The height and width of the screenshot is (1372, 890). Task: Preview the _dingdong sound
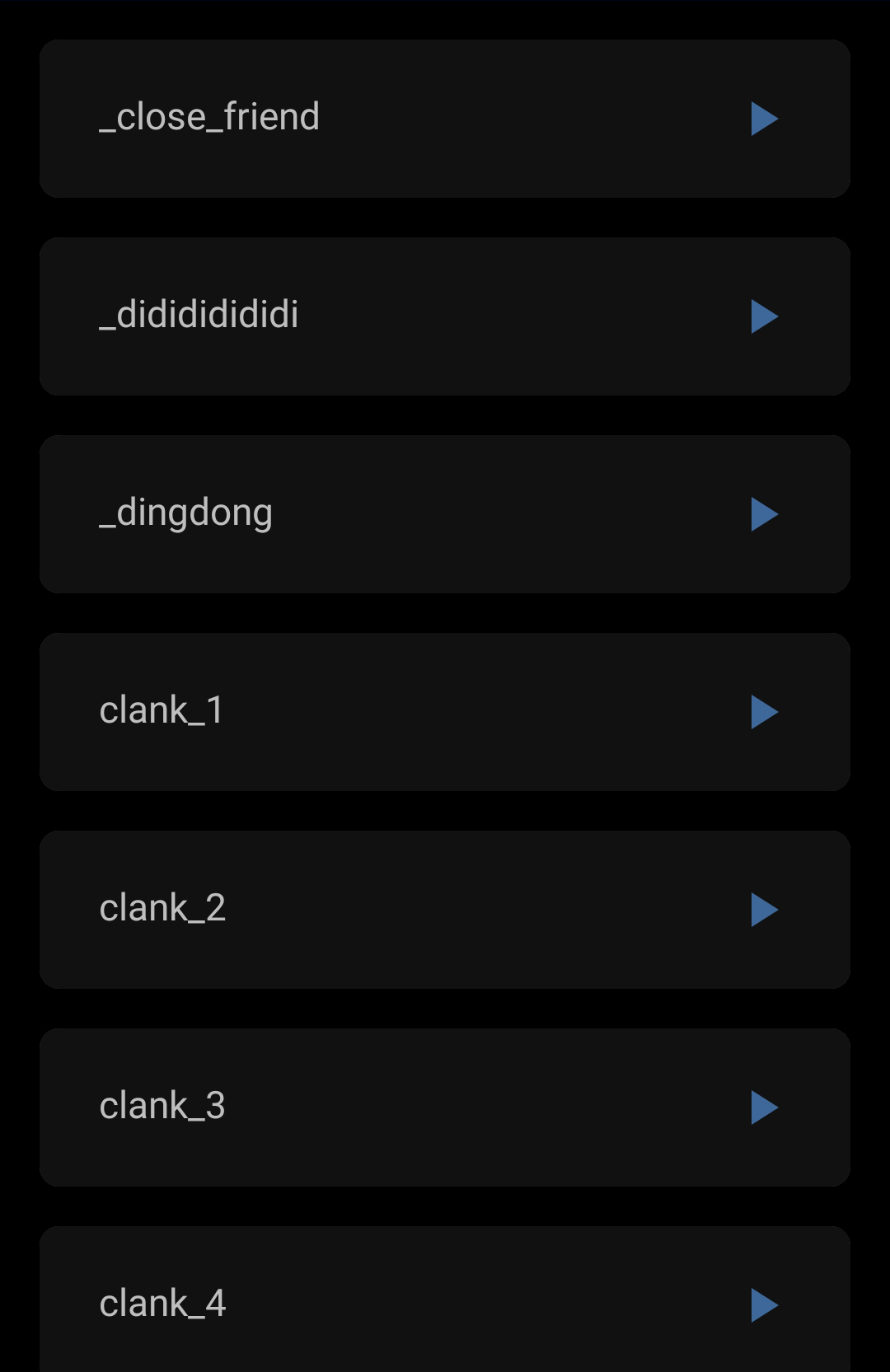pos(764,514)
